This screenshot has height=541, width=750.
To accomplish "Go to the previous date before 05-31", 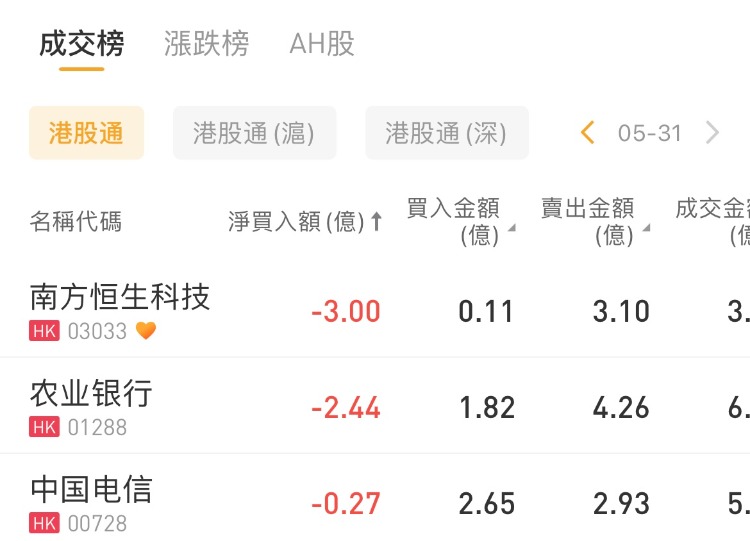I will point(588,133).
